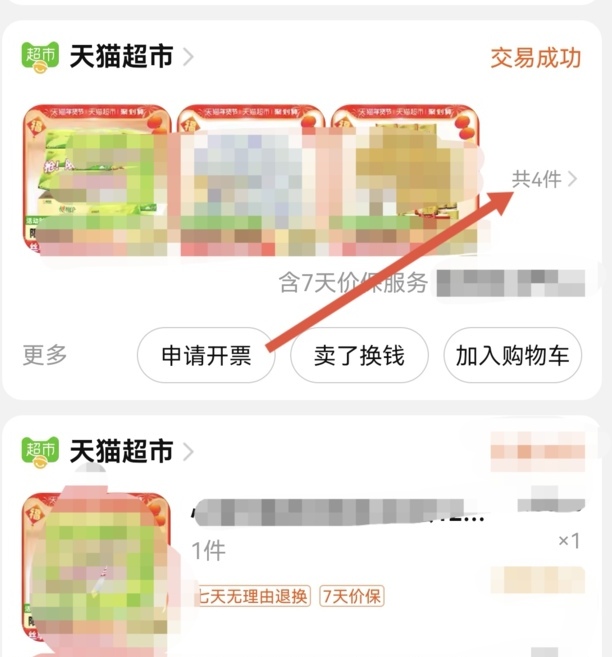This screenshot has height=657, width=612.
Task: Select 卖了换钱 to resell the items
Action: (359, 355)
